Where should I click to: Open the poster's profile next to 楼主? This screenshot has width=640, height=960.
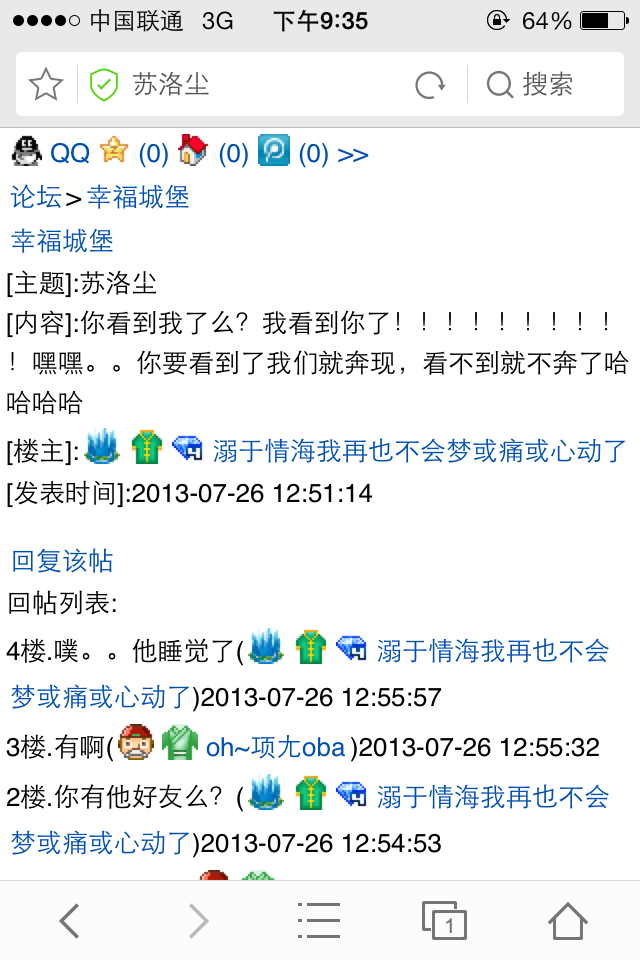(420, 451)
